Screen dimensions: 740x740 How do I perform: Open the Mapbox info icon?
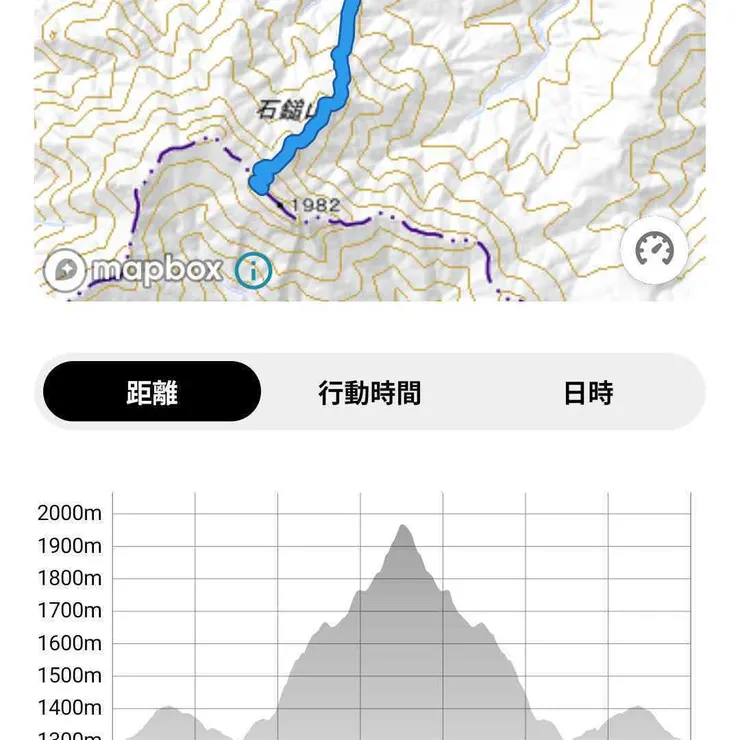[254, 269]
